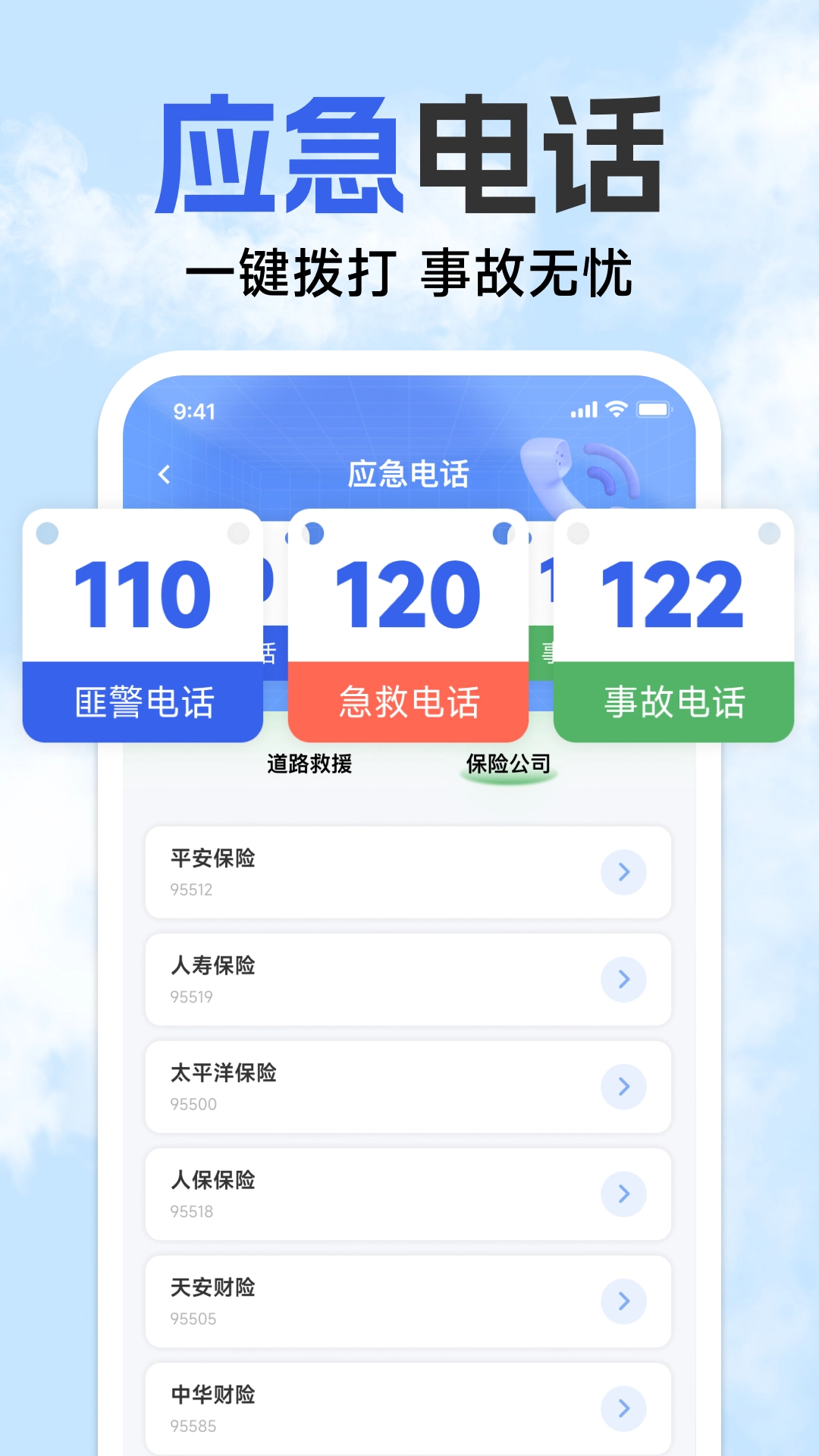The image size is (819, 1456).
Task: Expand the 平安保险 entry chevron
Action: [623, 872]
